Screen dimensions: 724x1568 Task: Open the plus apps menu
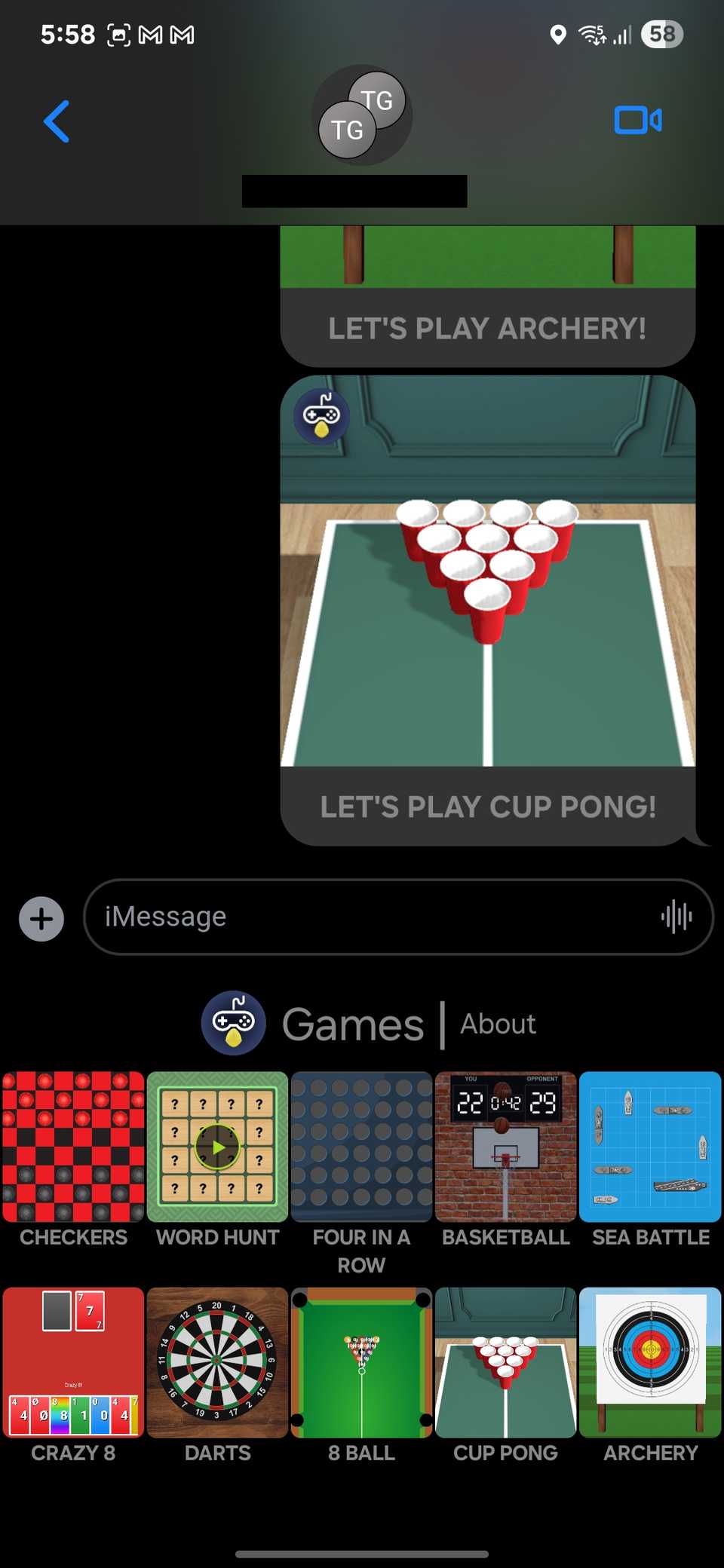[41, 918]
